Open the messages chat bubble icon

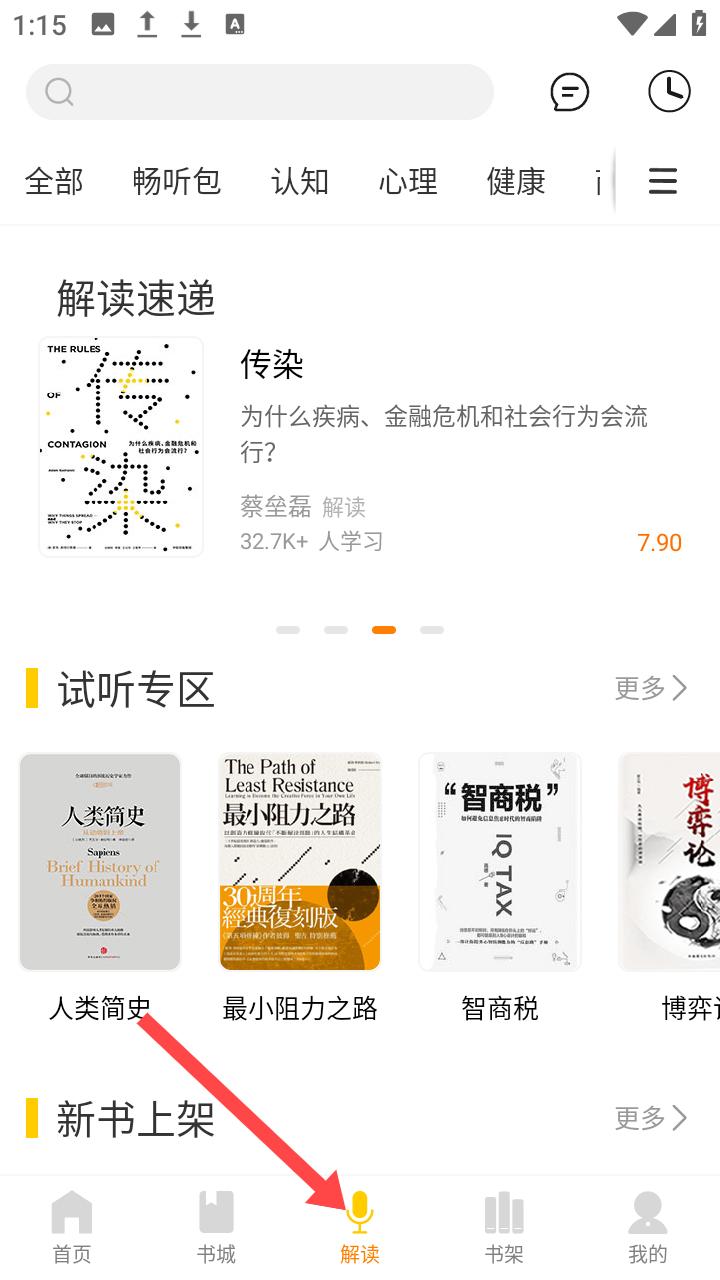coord(570,92)
